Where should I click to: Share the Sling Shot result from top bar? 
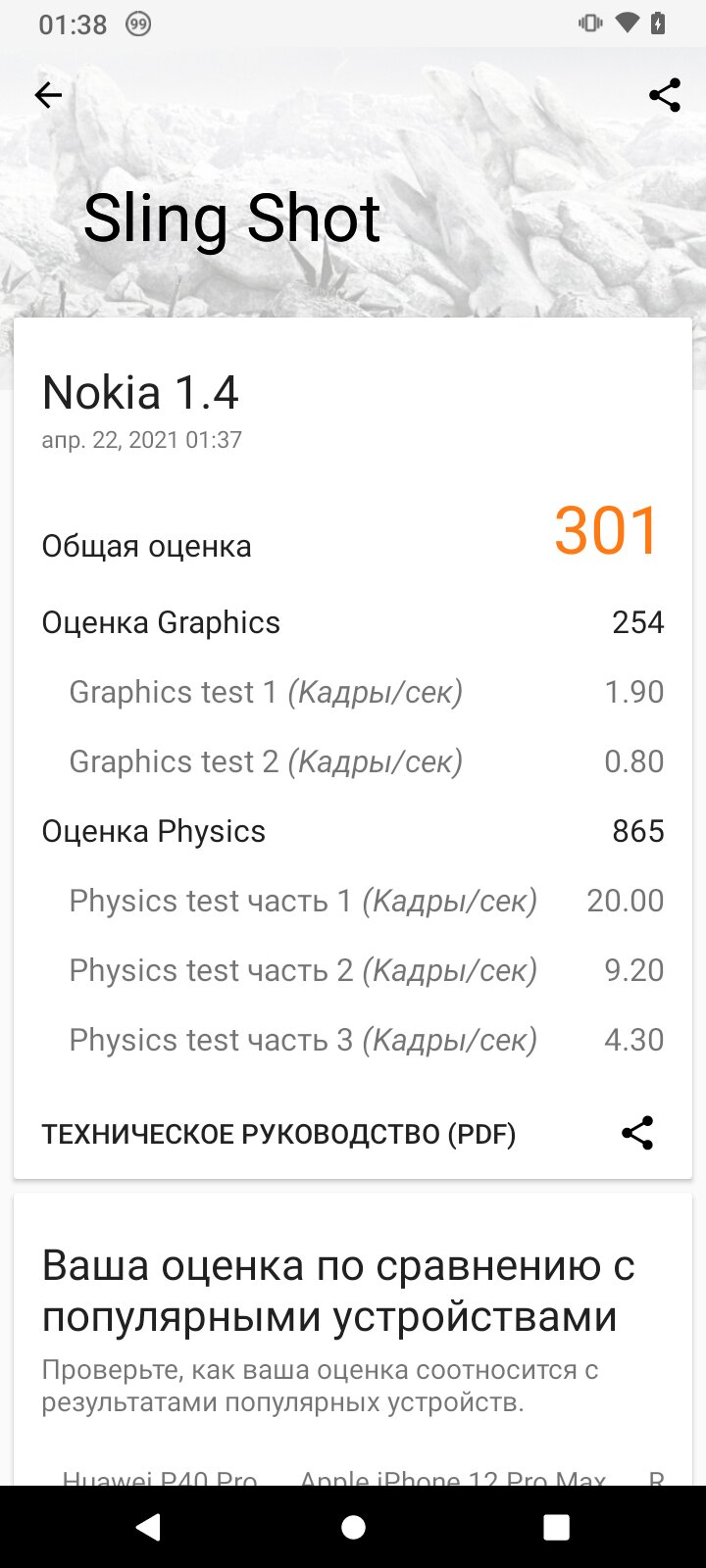pos(665,95)
